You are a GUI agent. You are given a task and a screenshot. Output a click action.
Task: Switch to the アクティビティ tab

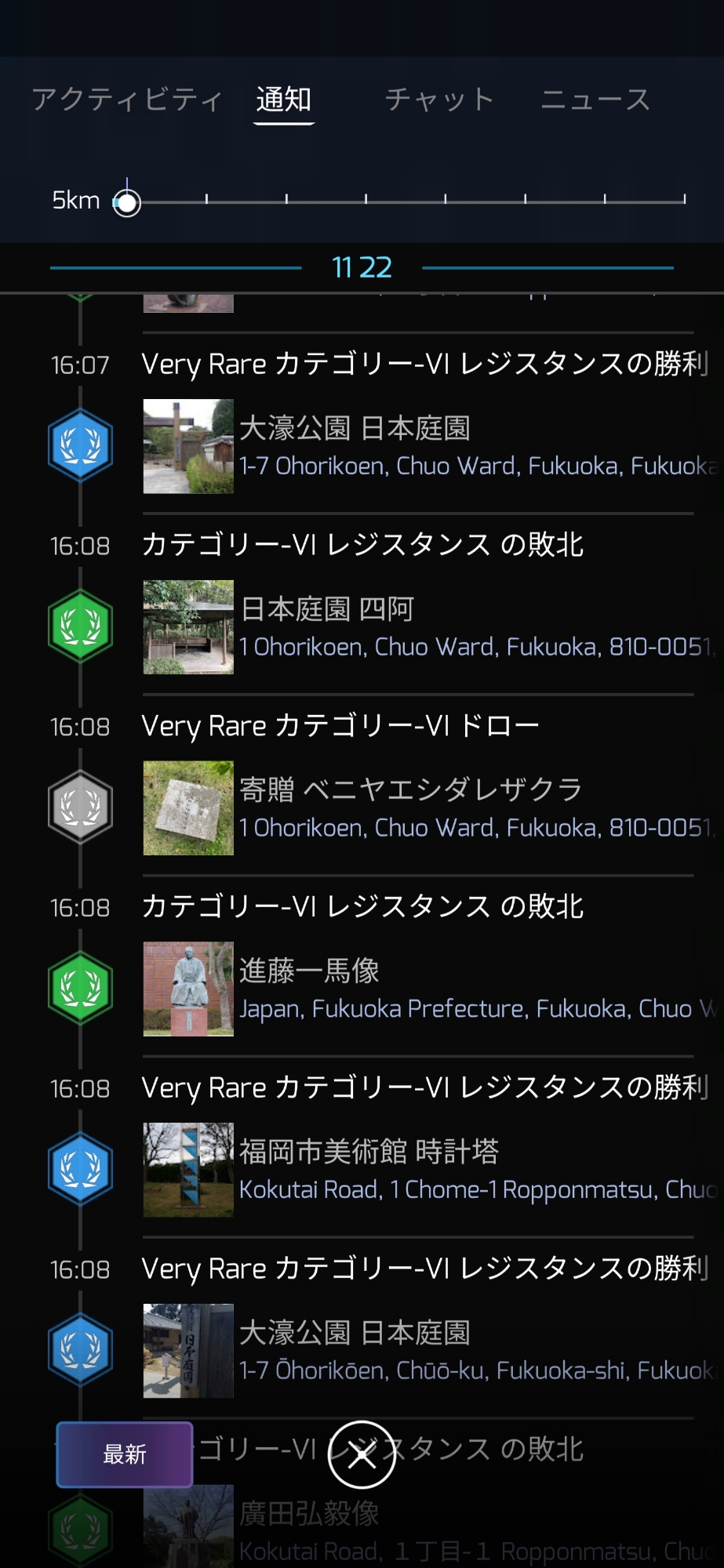click(x=127, y=100)
